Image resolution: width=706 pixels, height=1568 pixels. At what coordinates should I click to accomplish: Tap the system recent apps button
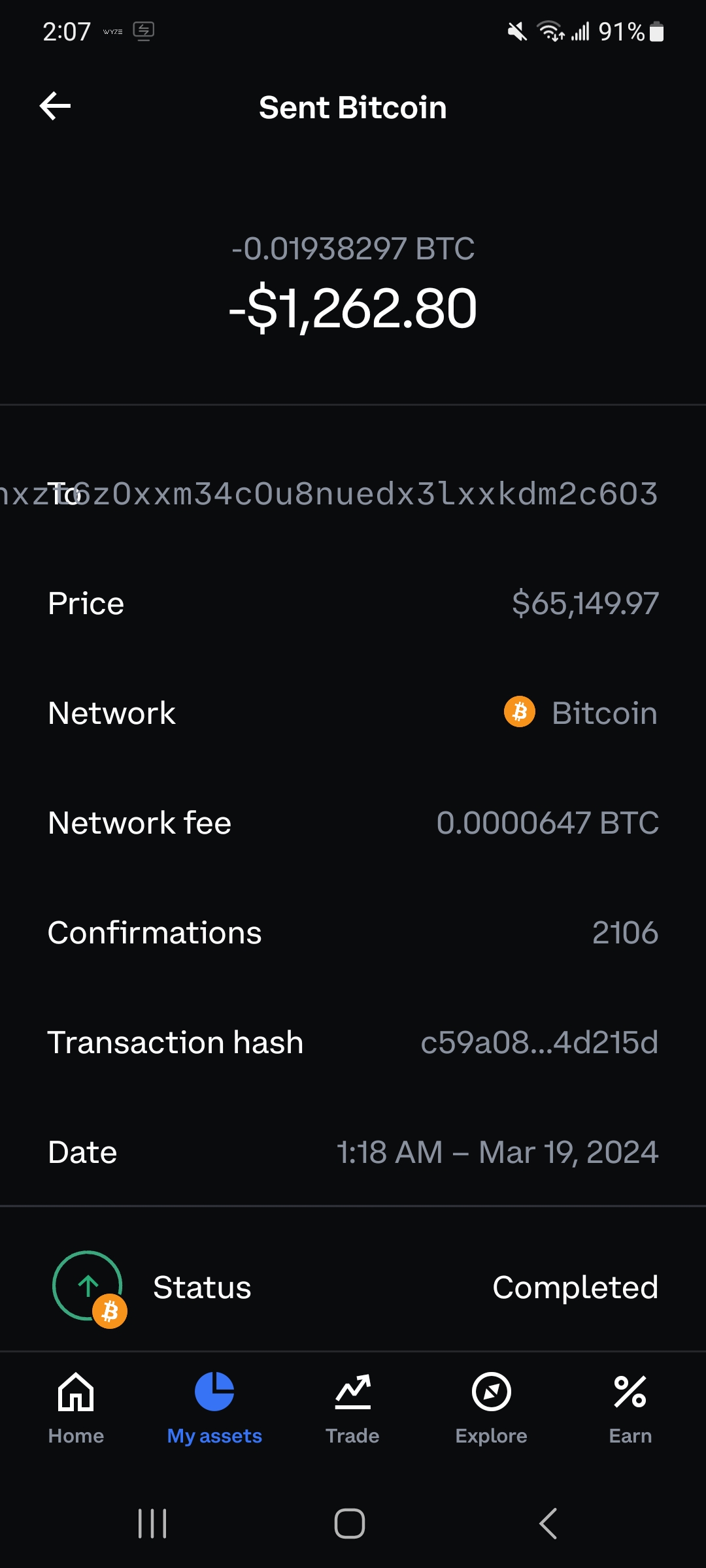153,1524
